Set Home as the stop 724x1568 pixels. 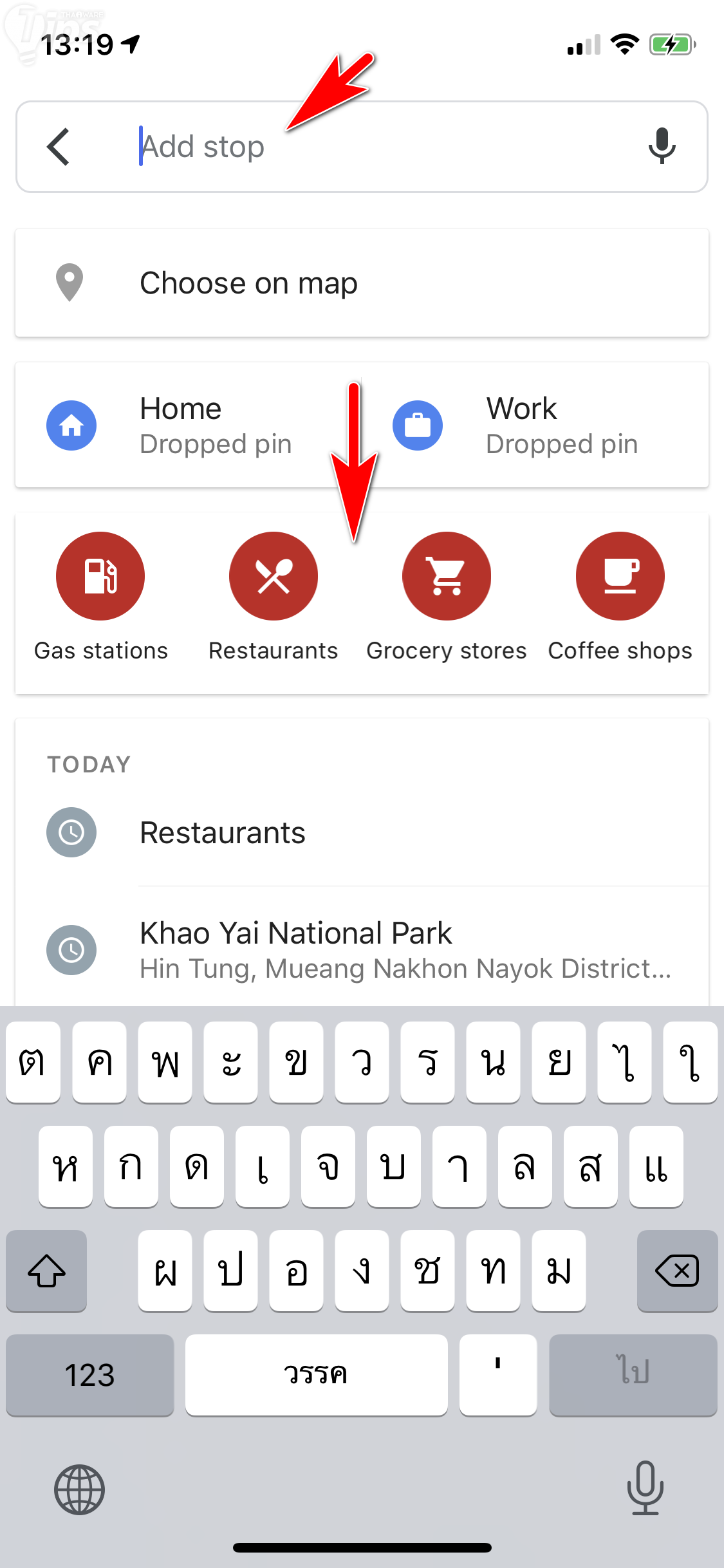(187, 425)
